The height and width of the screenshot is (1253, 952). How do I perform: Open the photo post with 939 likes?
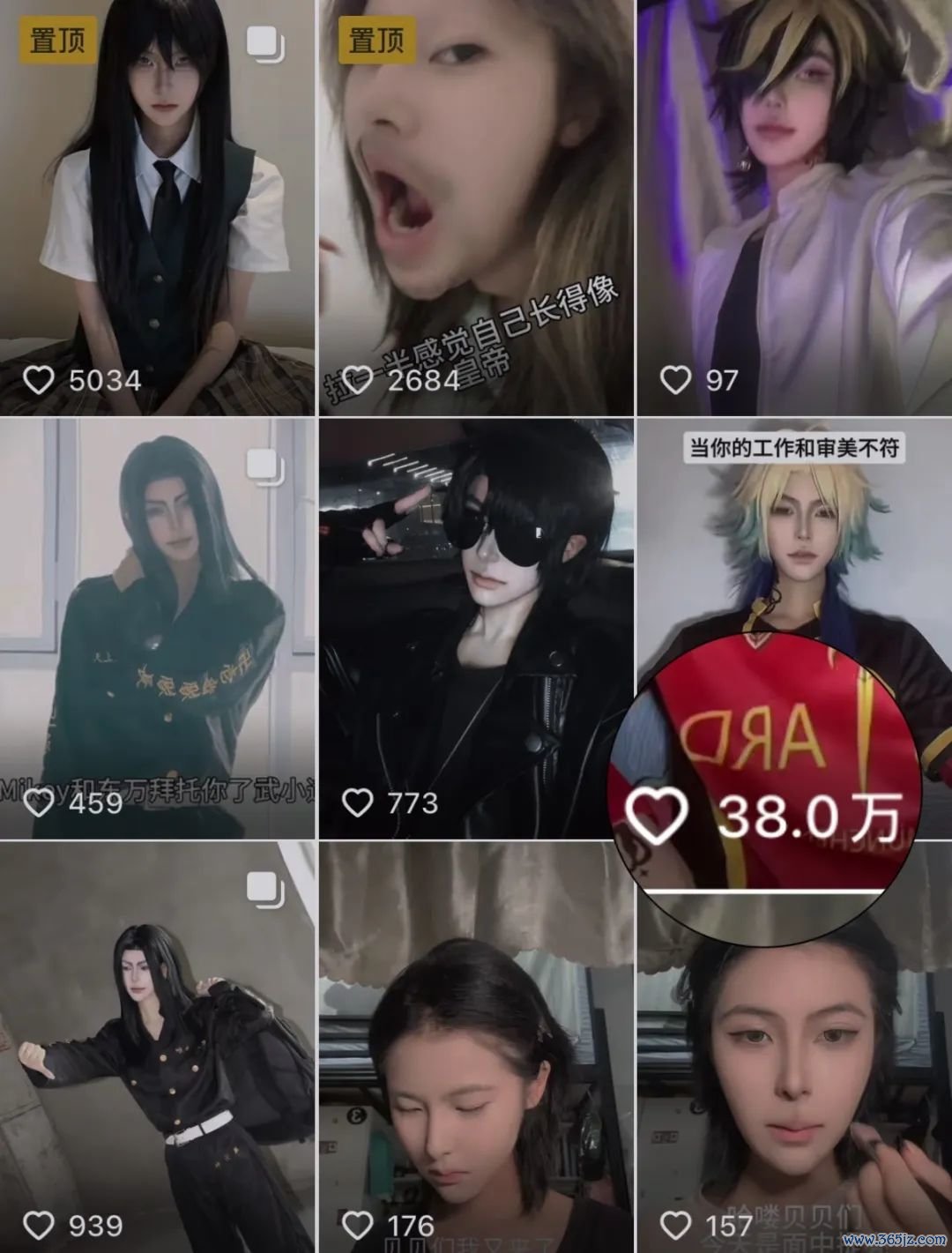pos(157,1047)
